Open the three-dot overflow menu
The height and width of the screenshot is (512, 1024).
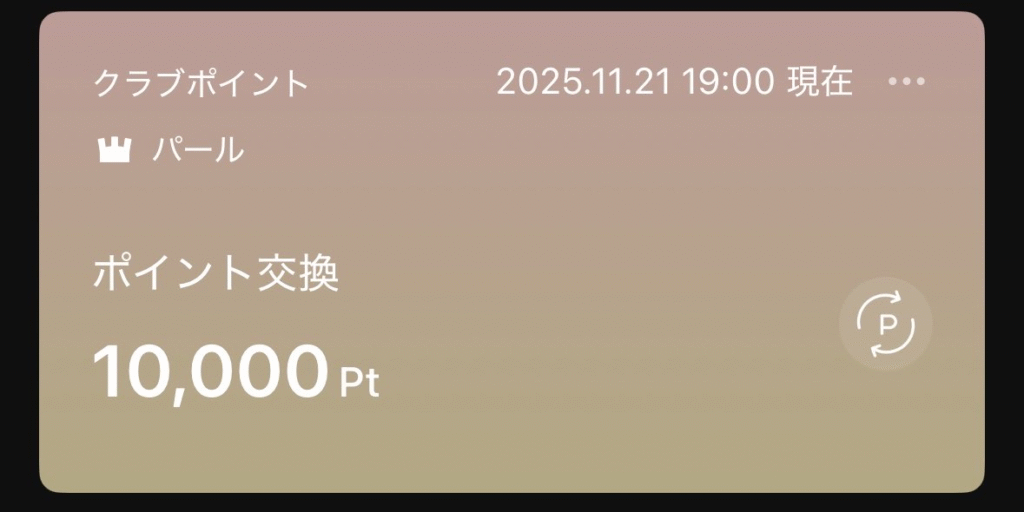pos(907,81)
